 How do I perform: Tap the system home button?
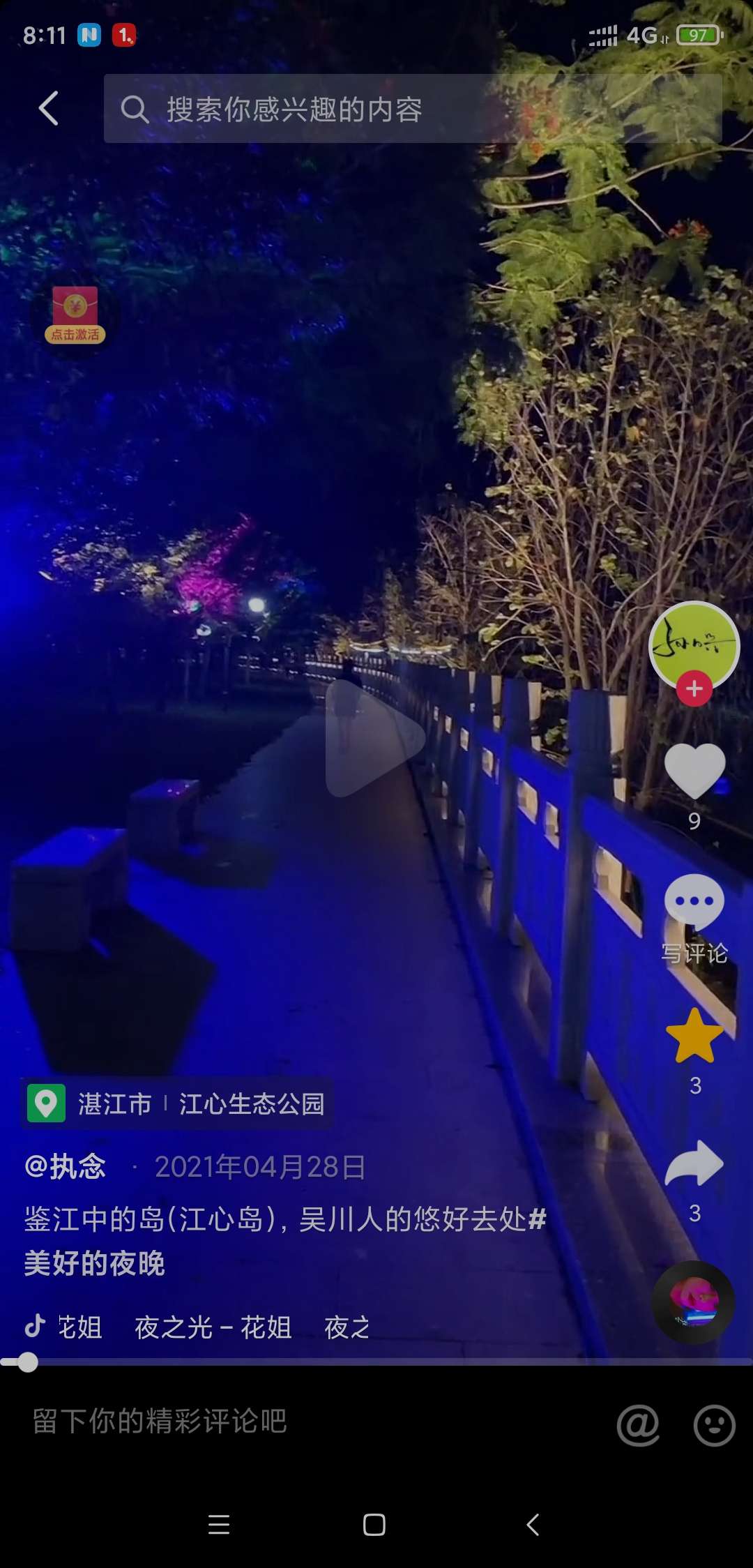pyautogui.click(x=374, y=1525)
